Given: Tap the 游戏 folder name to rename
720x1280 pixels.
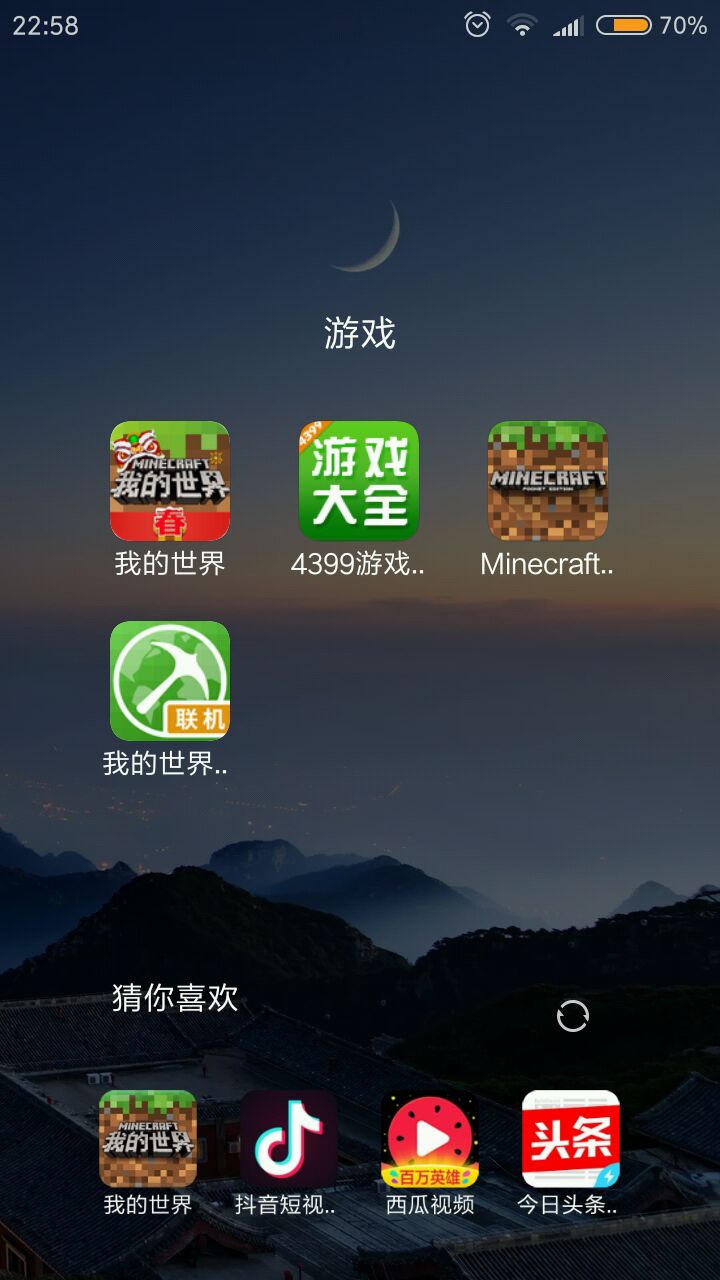Looking at the screenshot, I should click(360, 333).
